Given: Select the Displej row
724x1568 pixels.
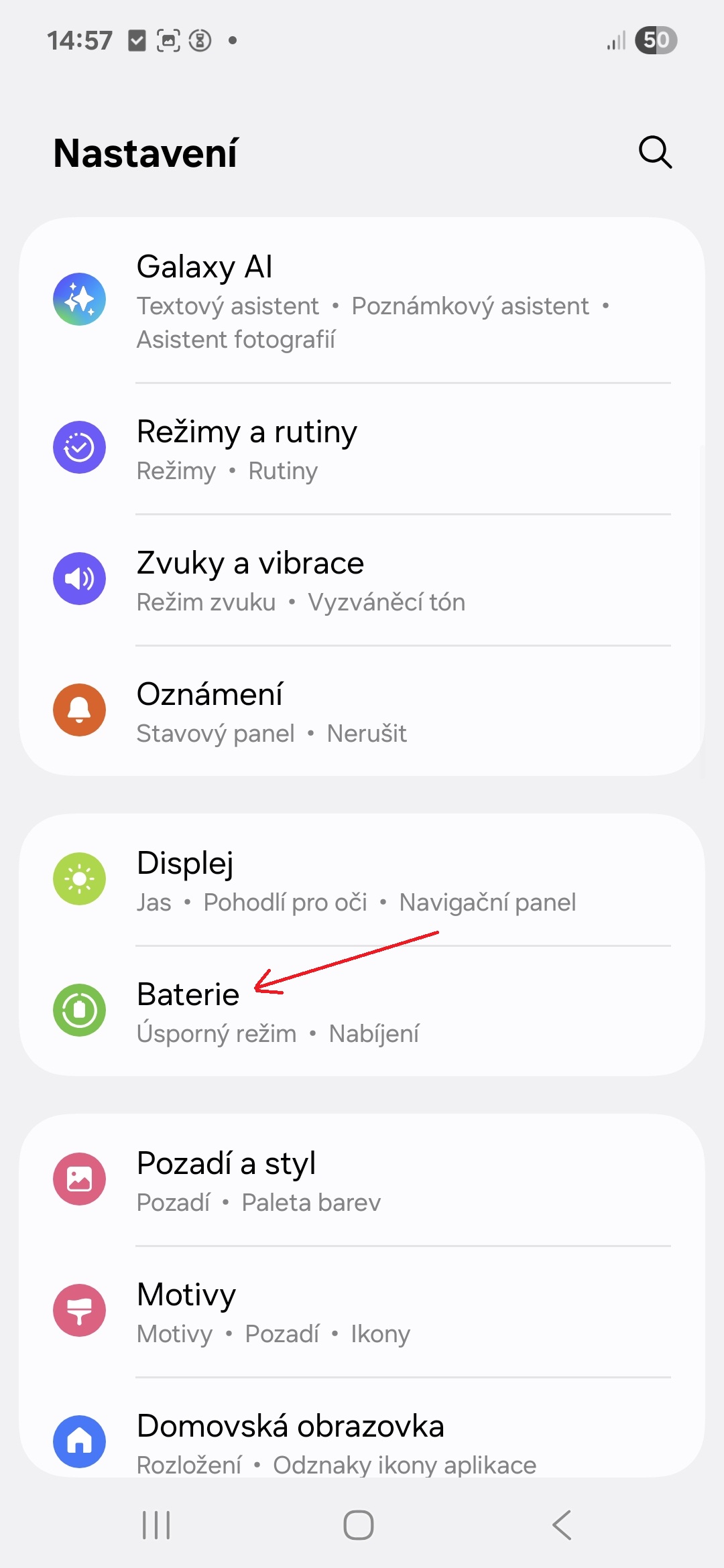Looking at the screenshot, I should point(362,880).
